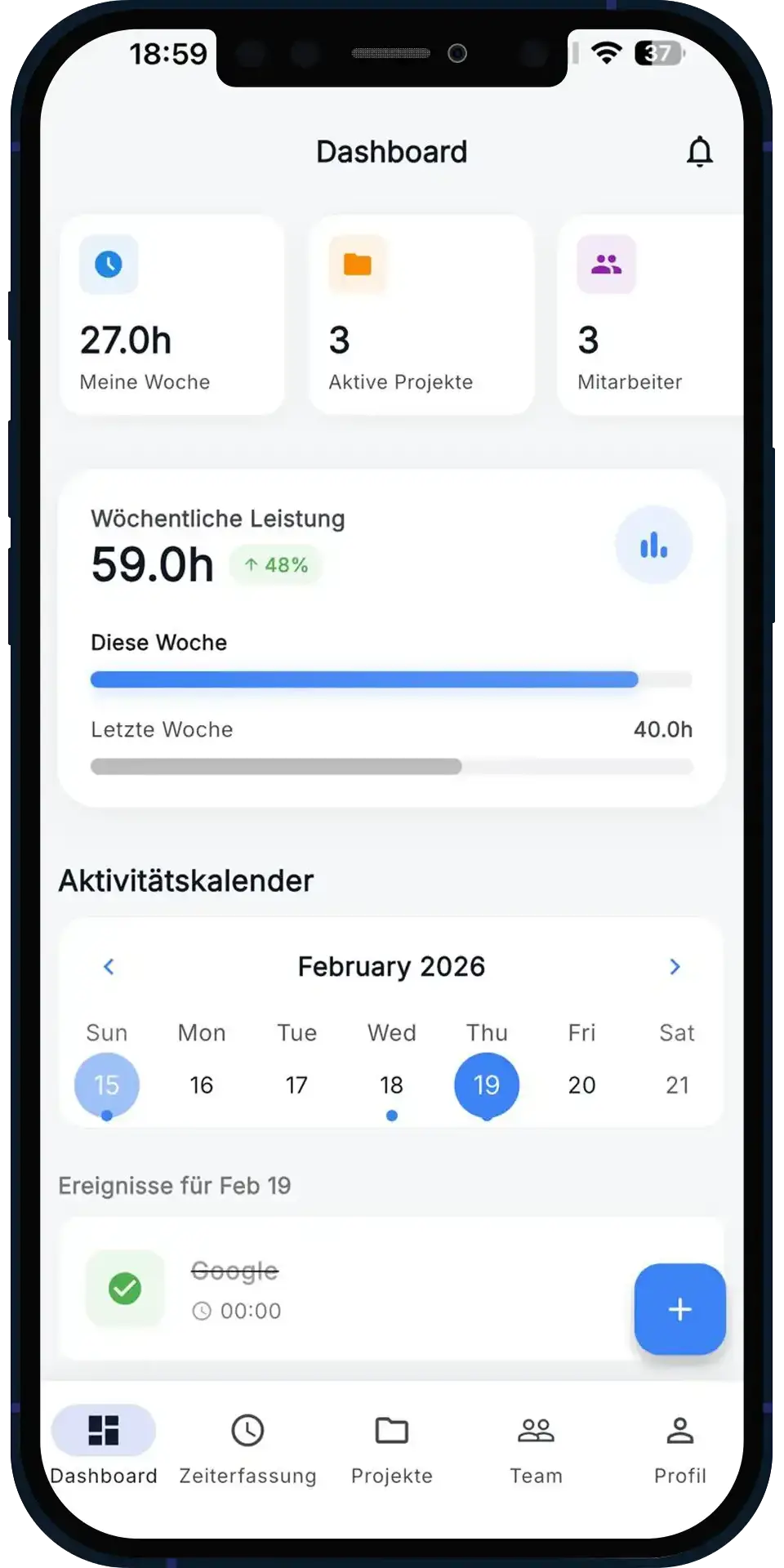Select February 15 on the calendar
784x1568 pixels.
pos(106,1085)
